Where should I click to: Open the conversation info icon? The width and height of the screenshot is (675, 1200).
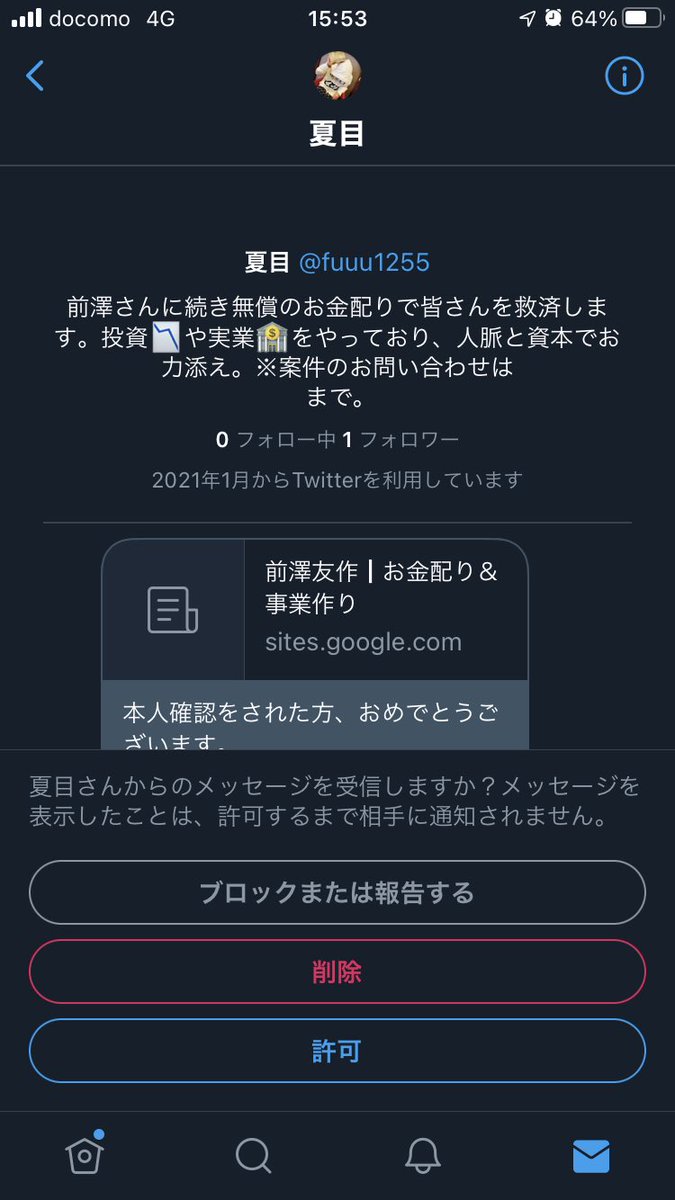click(624, 76)
